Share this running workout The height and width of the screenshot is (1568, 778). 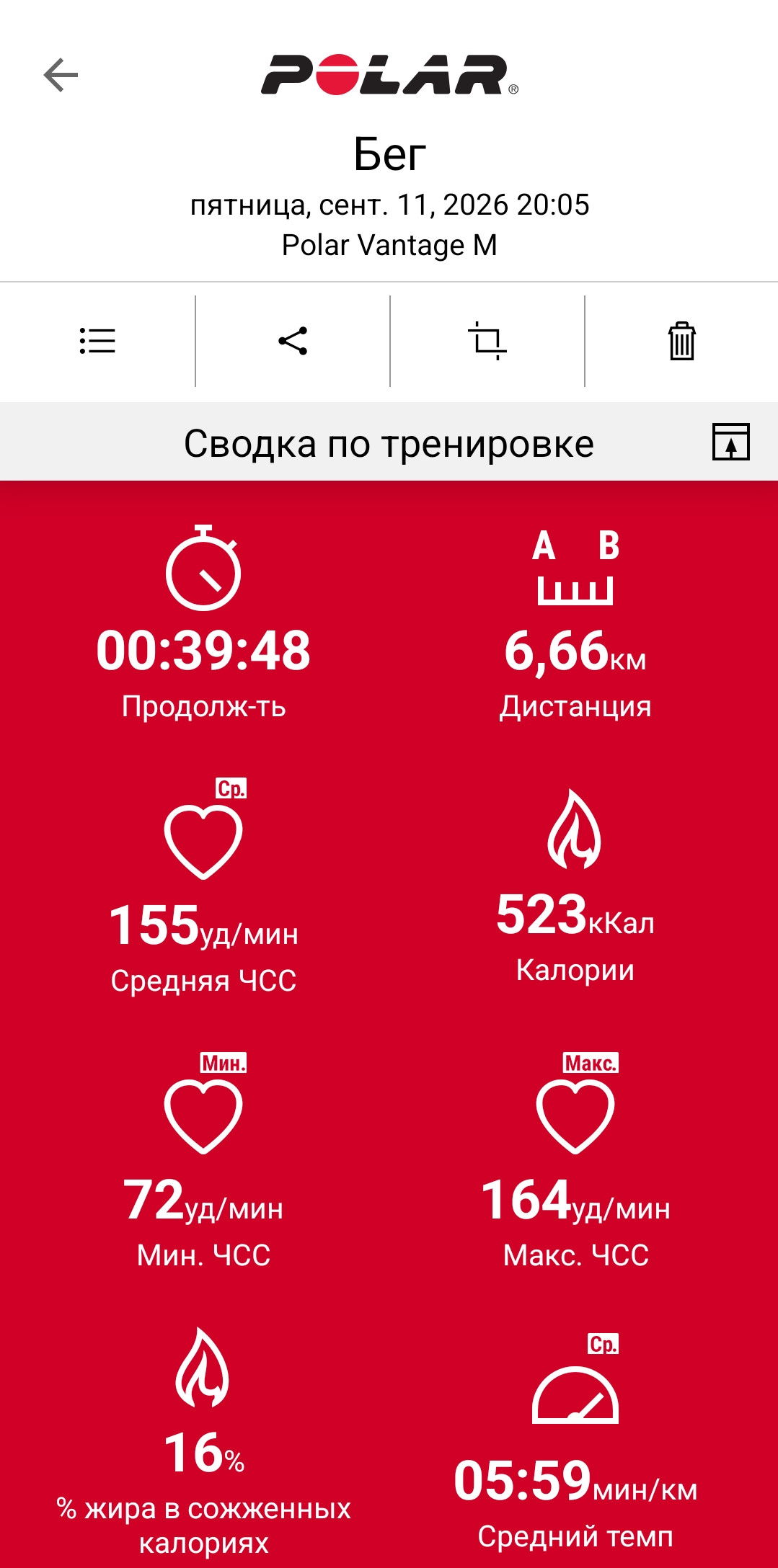pos(293,341)
